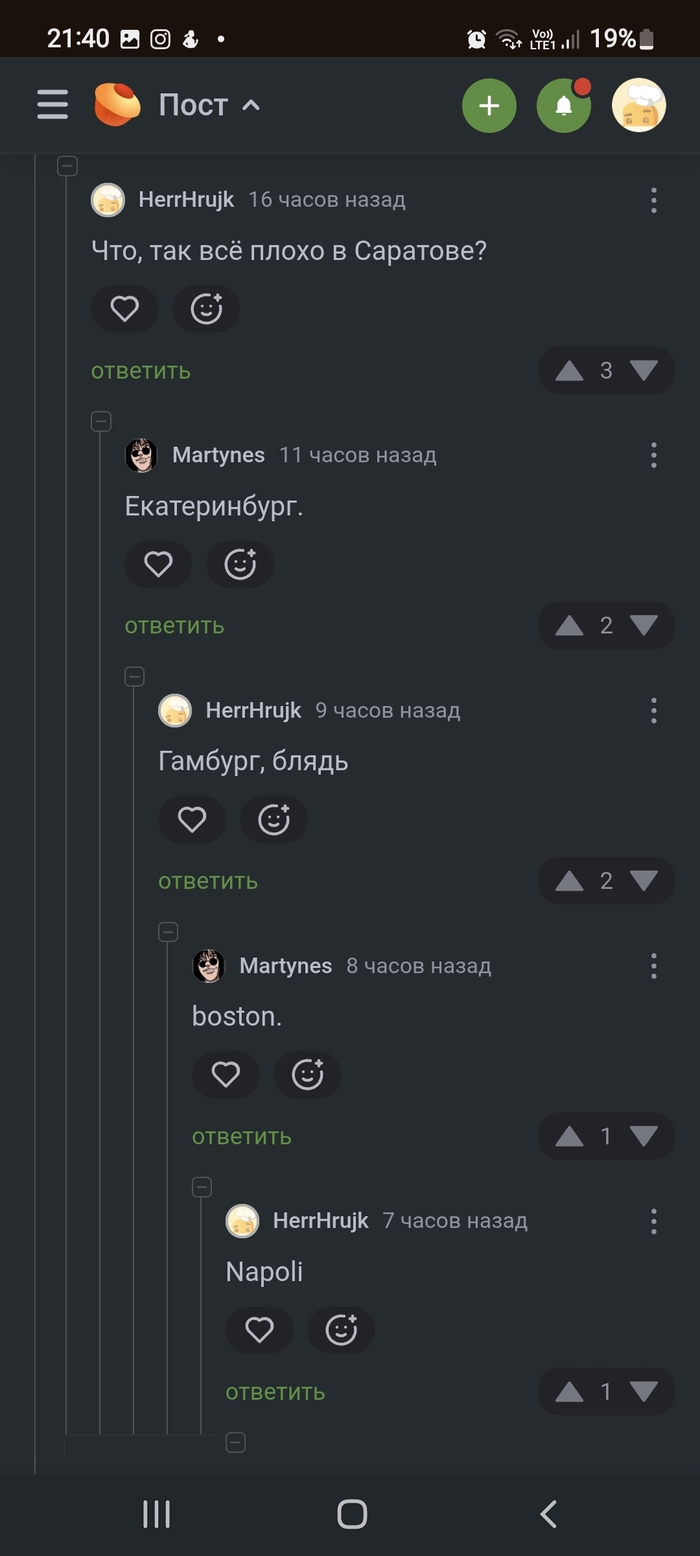The image size is (700, 1556).
Task: Open Martynes's profile from the boston comment
Action: [285, 966]
